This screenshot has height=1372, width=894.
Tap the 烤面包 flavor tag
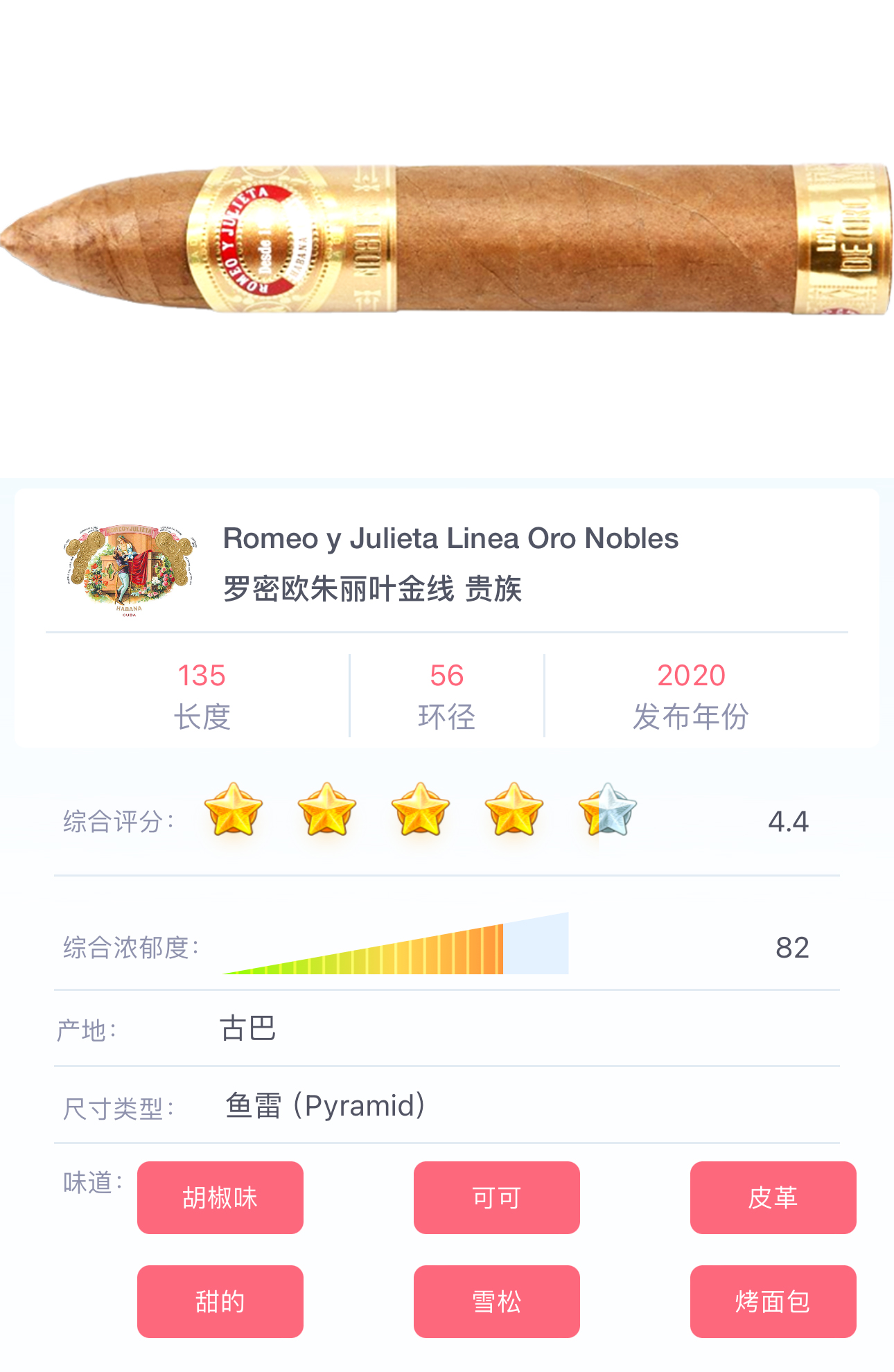pos(773,1301)
